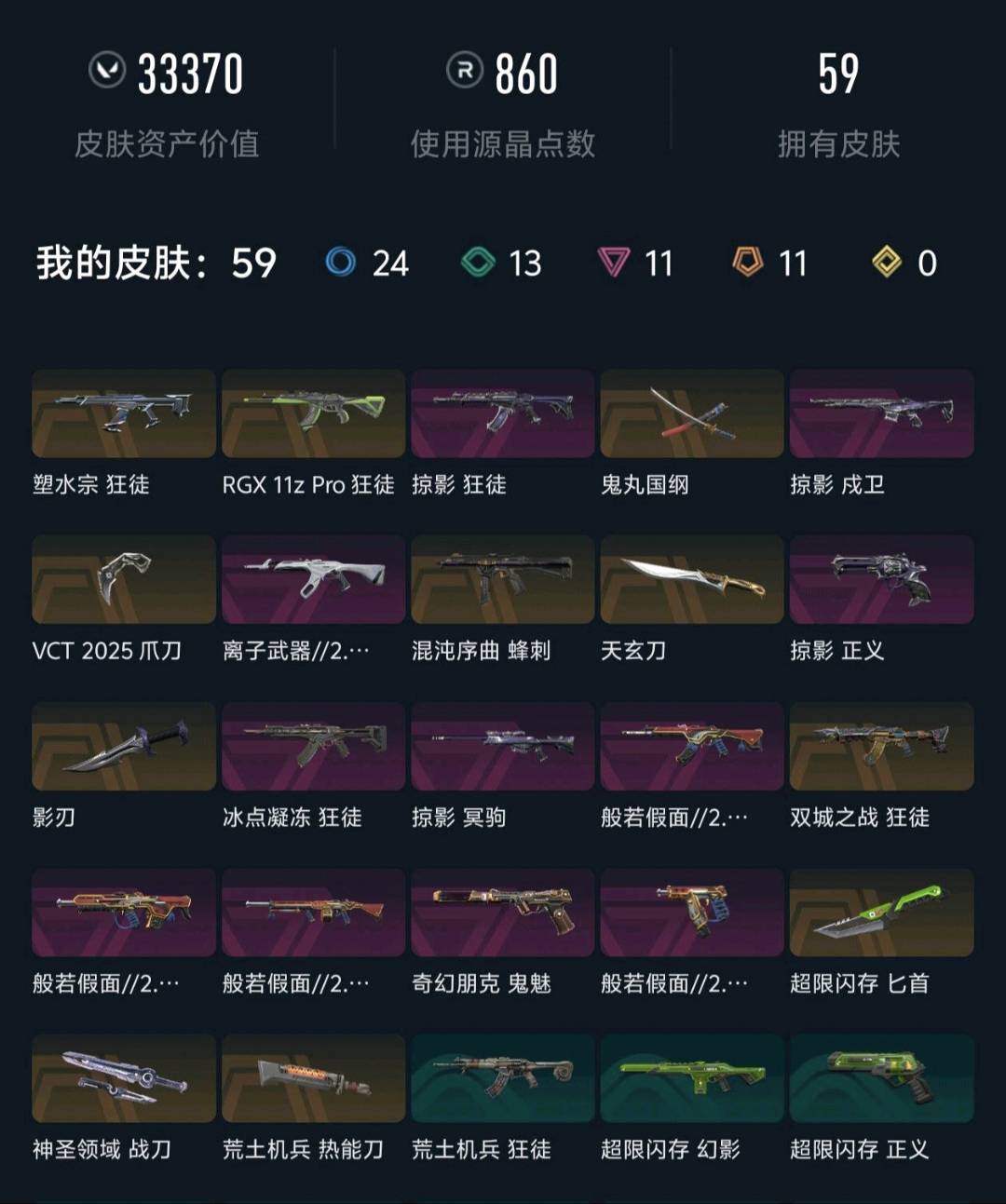Open the 荒土机兵 狂徒 skin

(x=503, y=1078)
